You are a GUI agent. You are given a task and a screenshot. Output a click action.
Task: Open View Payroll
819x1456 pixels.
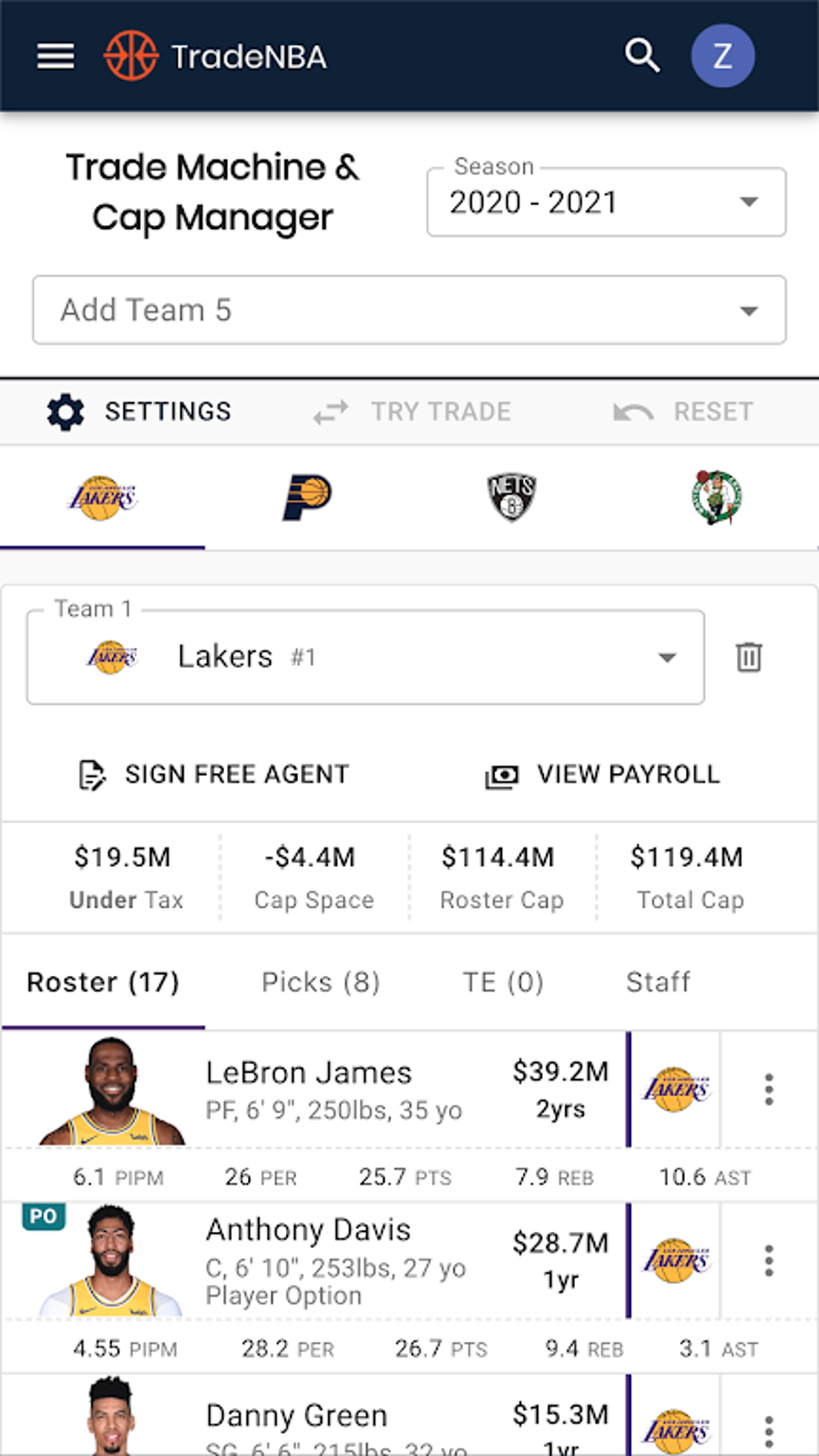[602, 774]
